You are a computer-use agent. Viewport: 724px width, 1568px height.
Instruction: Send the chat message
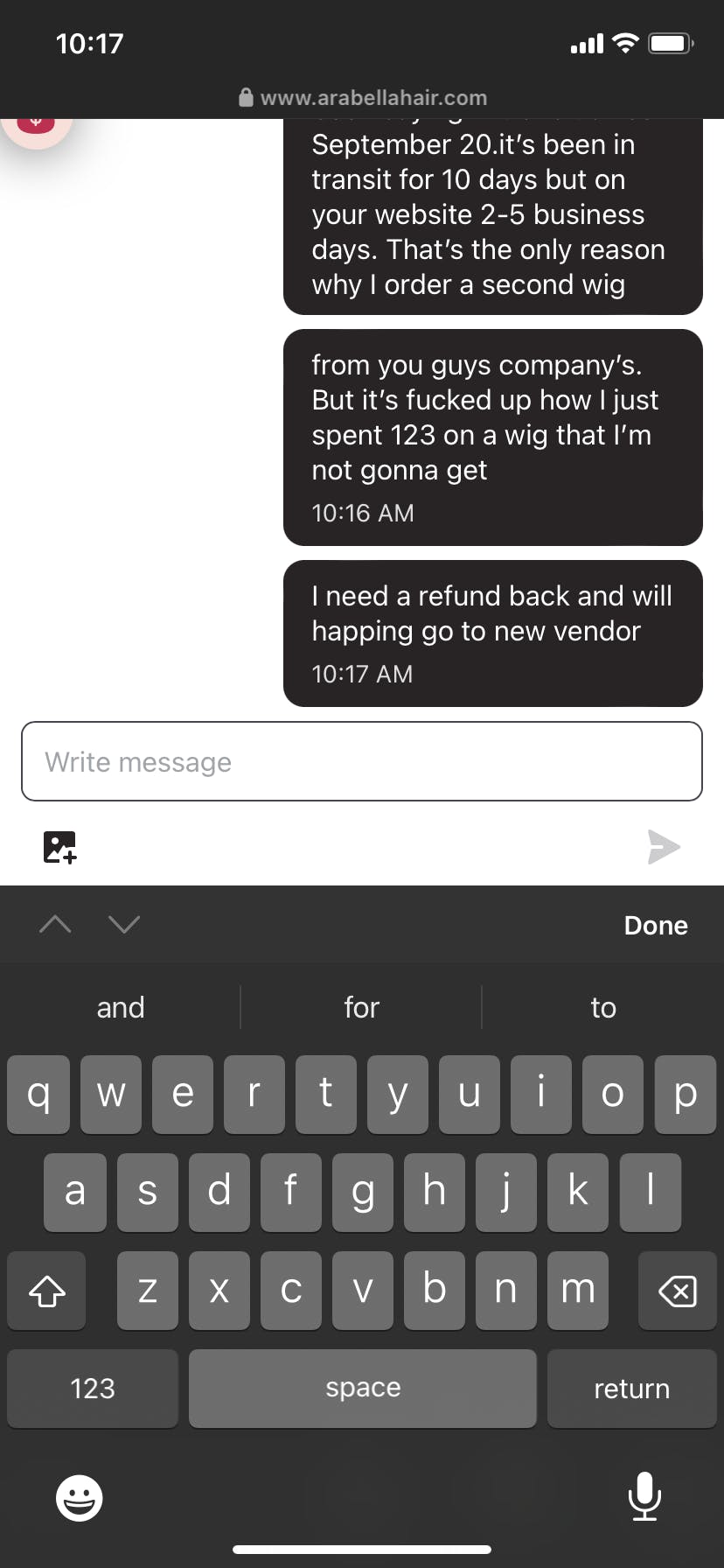pos(664,847)
